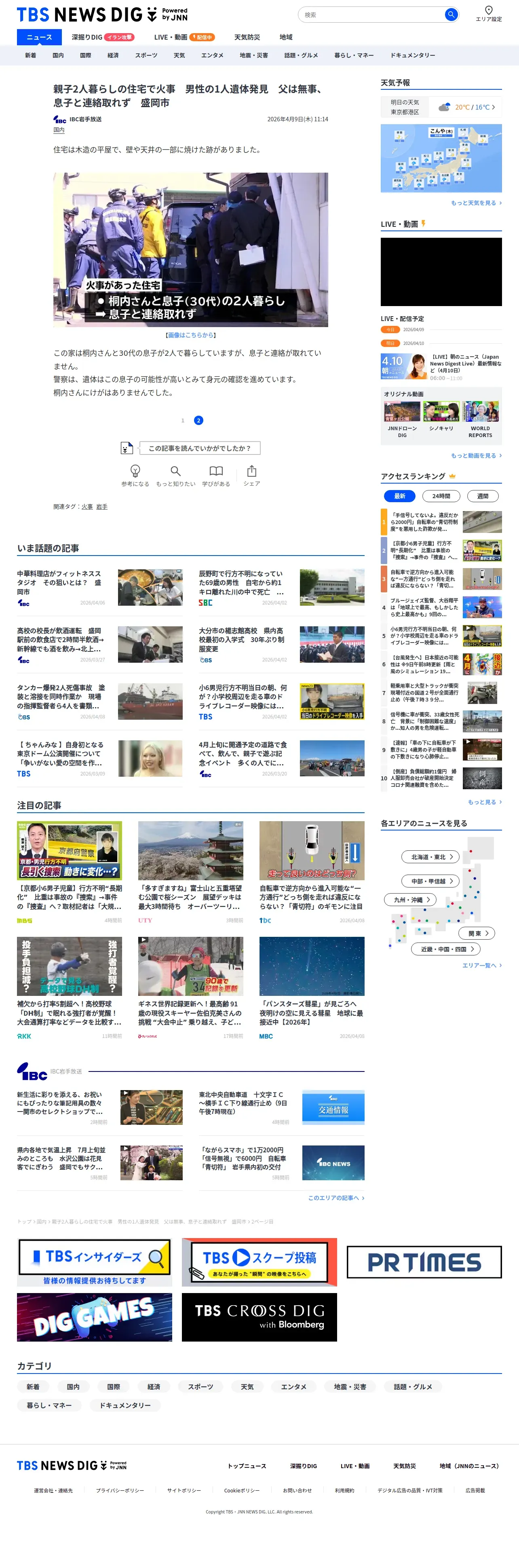Viewport: 519px width, 1568px height.
Task: Open プライバシーポリシー footer link
Action: pyautogui.click(x=120, y=1491)
